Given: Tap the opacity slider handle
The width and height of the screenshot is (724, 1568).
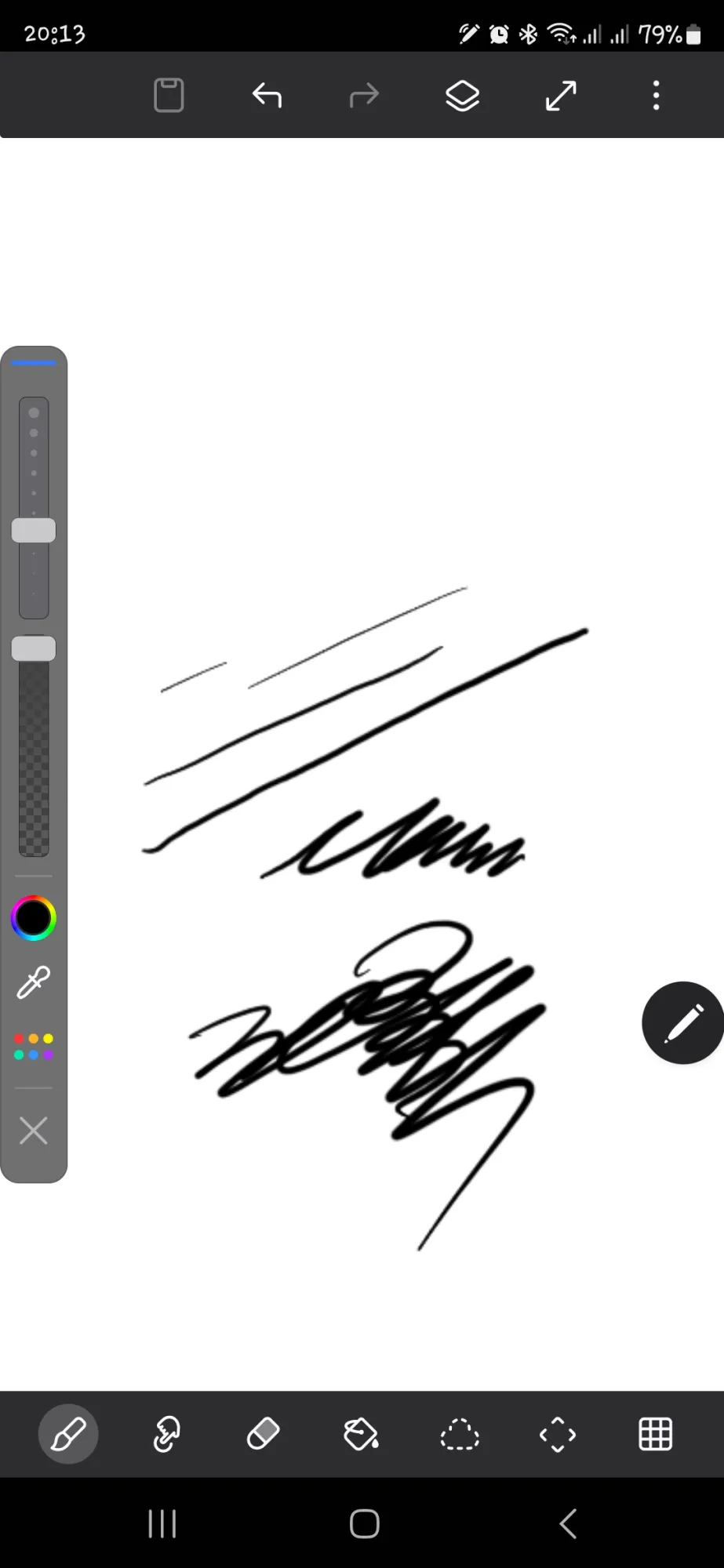Looking at the screenshot, I should [34, 648].
